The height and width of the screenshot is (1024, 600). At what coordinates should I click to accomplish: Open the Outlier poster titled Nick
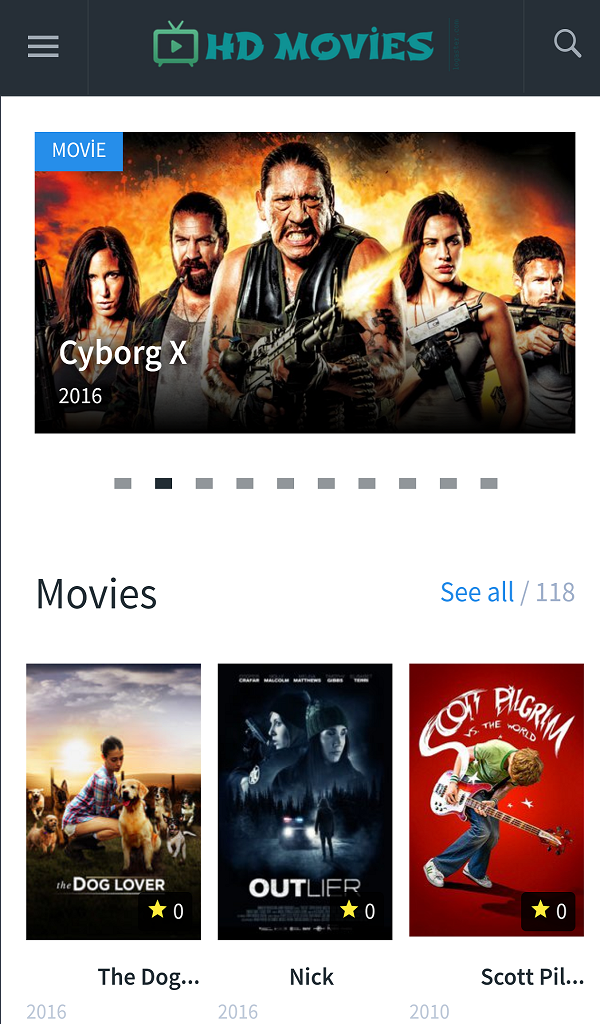[x=305, y=801]
